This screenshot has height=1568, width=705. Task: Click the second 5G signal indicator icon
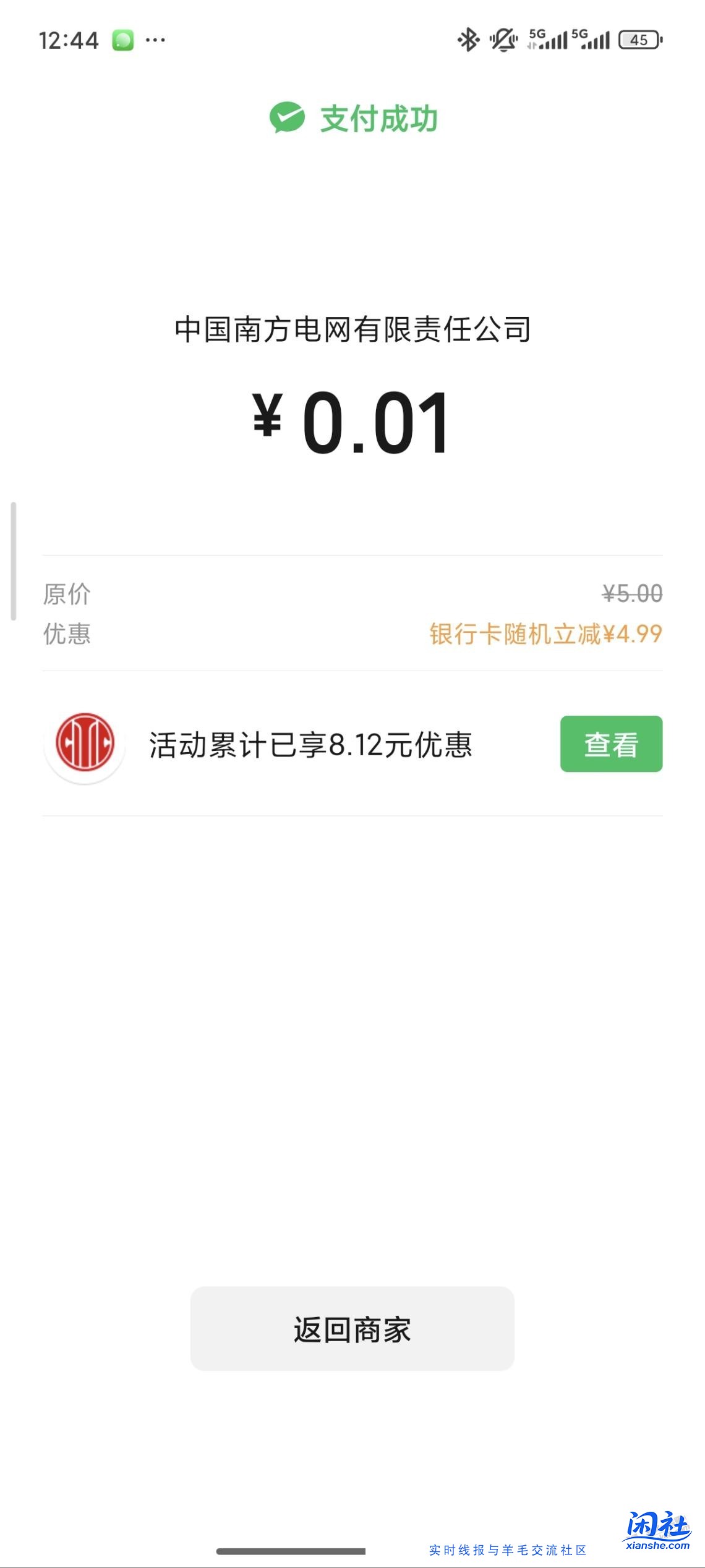[592, 40]
